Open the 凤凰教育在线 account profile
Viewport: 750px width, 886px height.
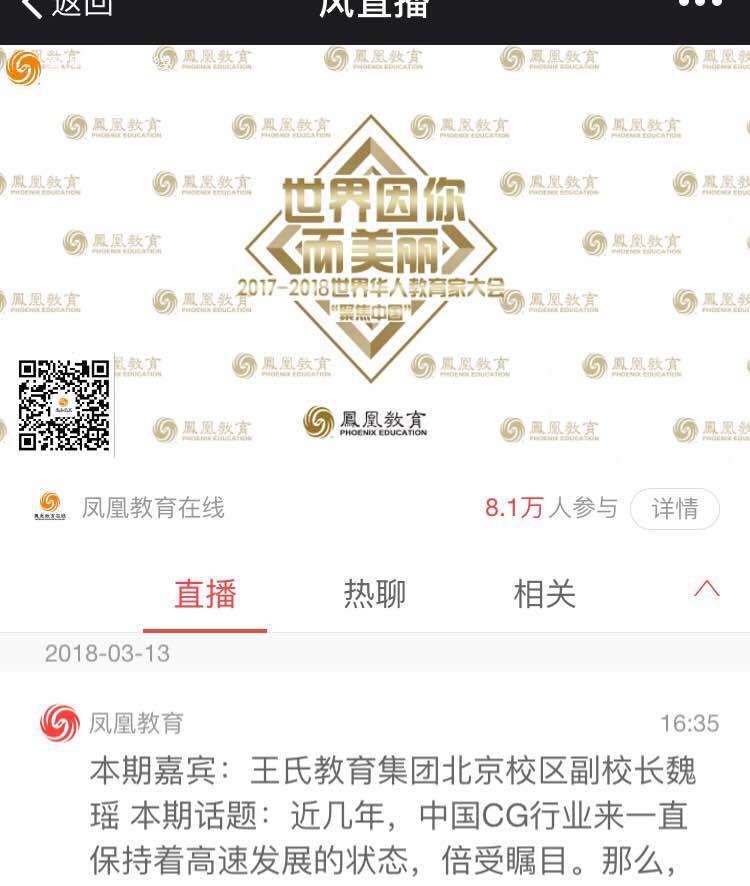[152, 508]
